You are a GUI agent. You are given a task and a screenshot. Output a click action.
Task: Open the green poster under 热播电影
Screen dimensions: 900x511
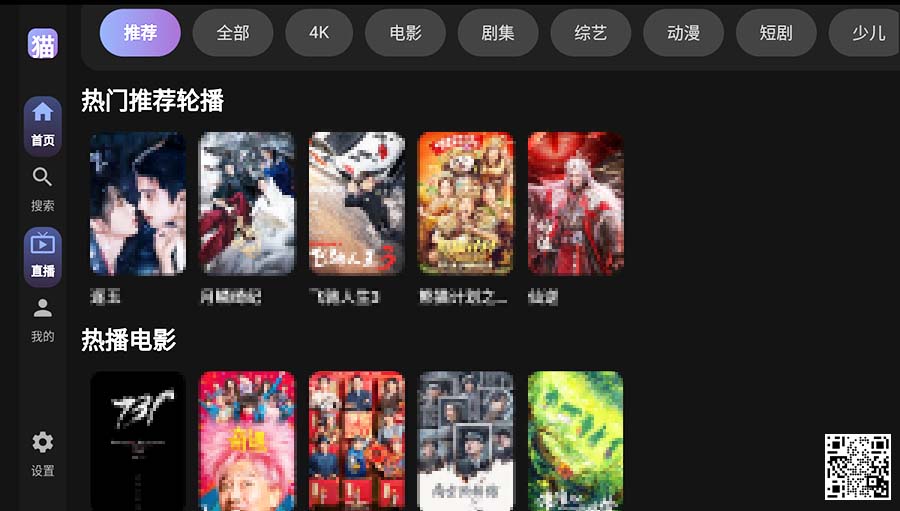click(x=575, y=440)
